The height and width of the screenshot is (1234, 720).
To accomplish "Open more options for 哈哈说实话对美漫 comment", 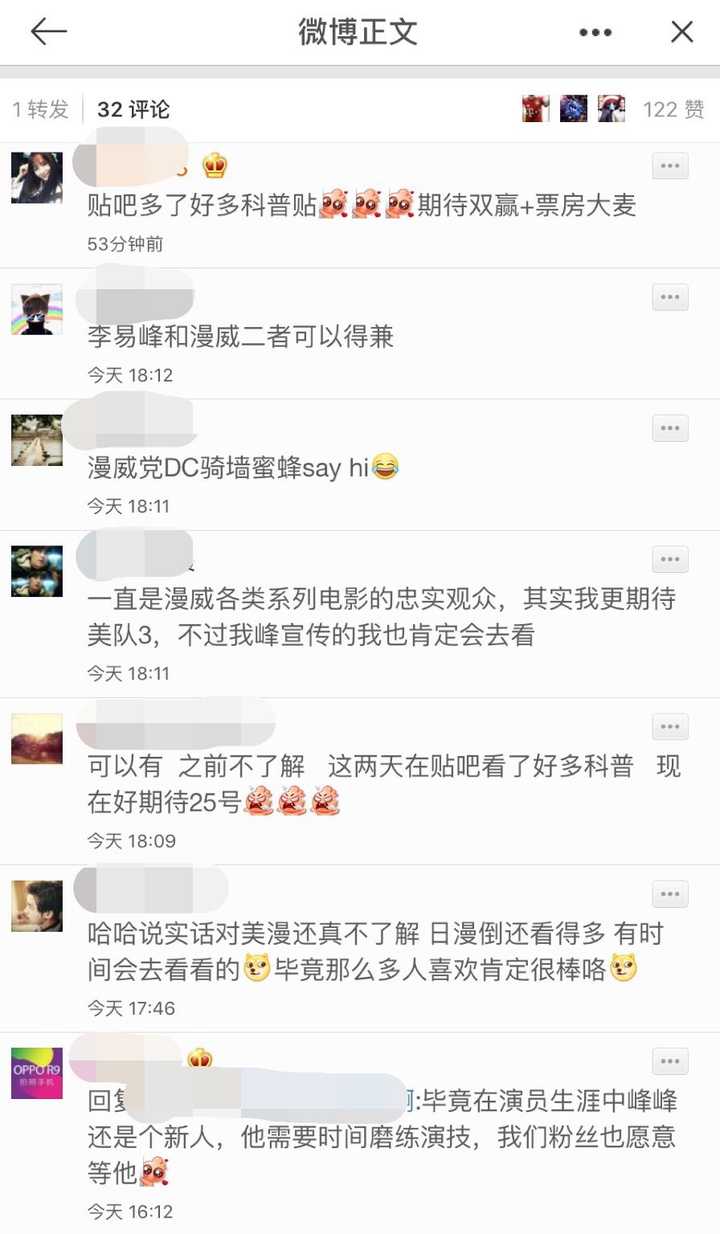I will pos(670,895).
